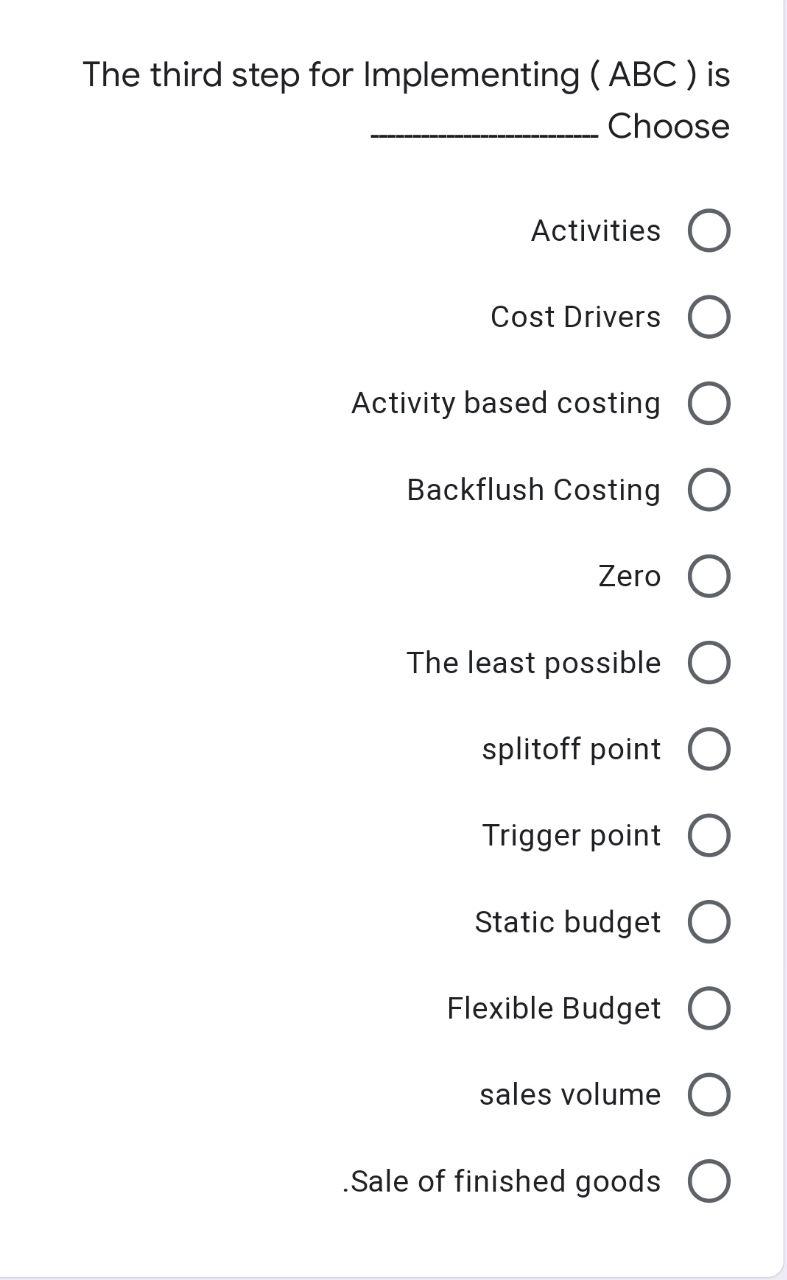Viewport: 787px width, 1280px height.
Task: Click the blank line in the question
Action: pyautogui.click(x=485, y=130)
